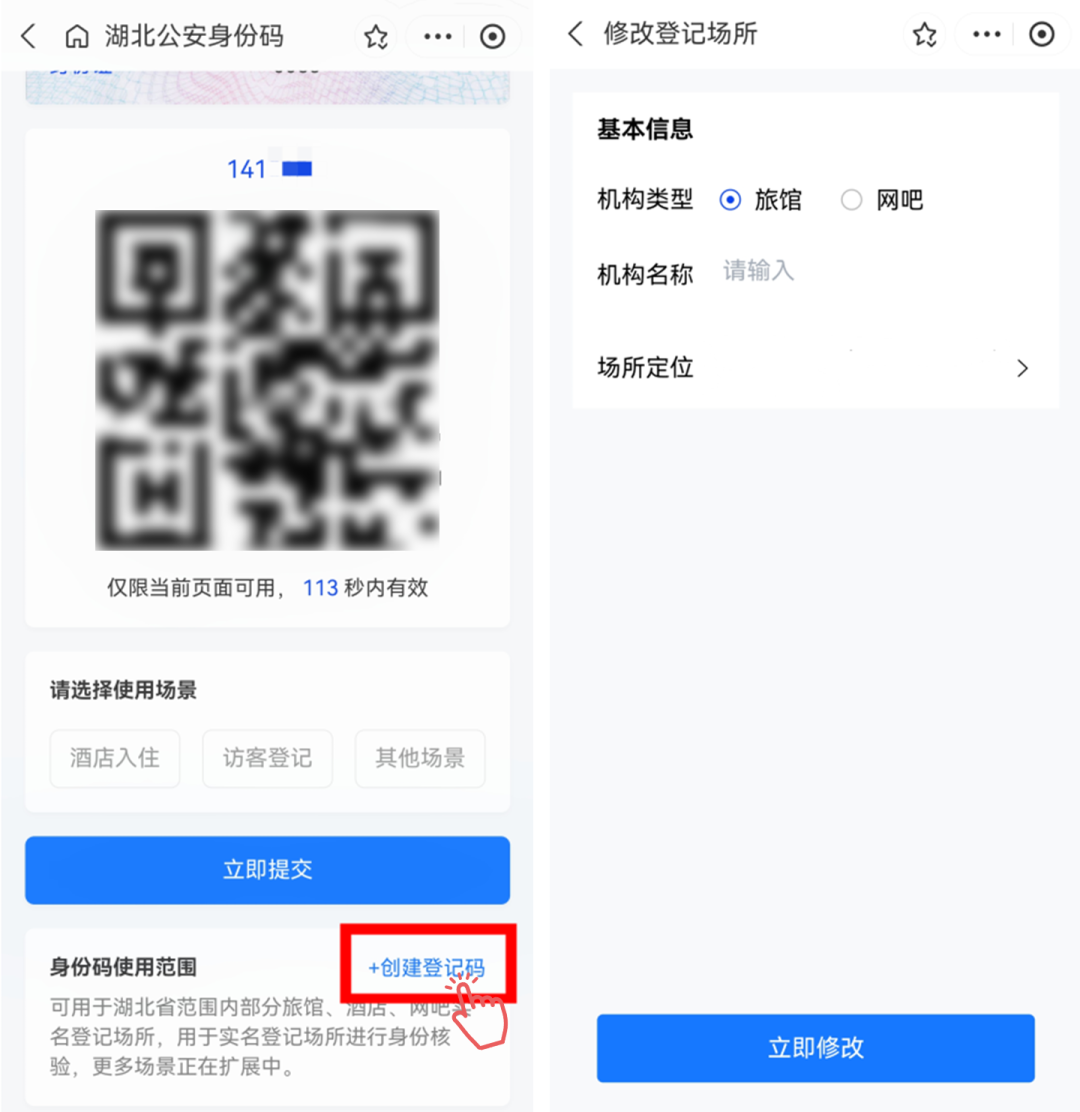Open 场所定位 location row
Image resolution: width=1080 pixels, height=1112 pixels.
815,368
